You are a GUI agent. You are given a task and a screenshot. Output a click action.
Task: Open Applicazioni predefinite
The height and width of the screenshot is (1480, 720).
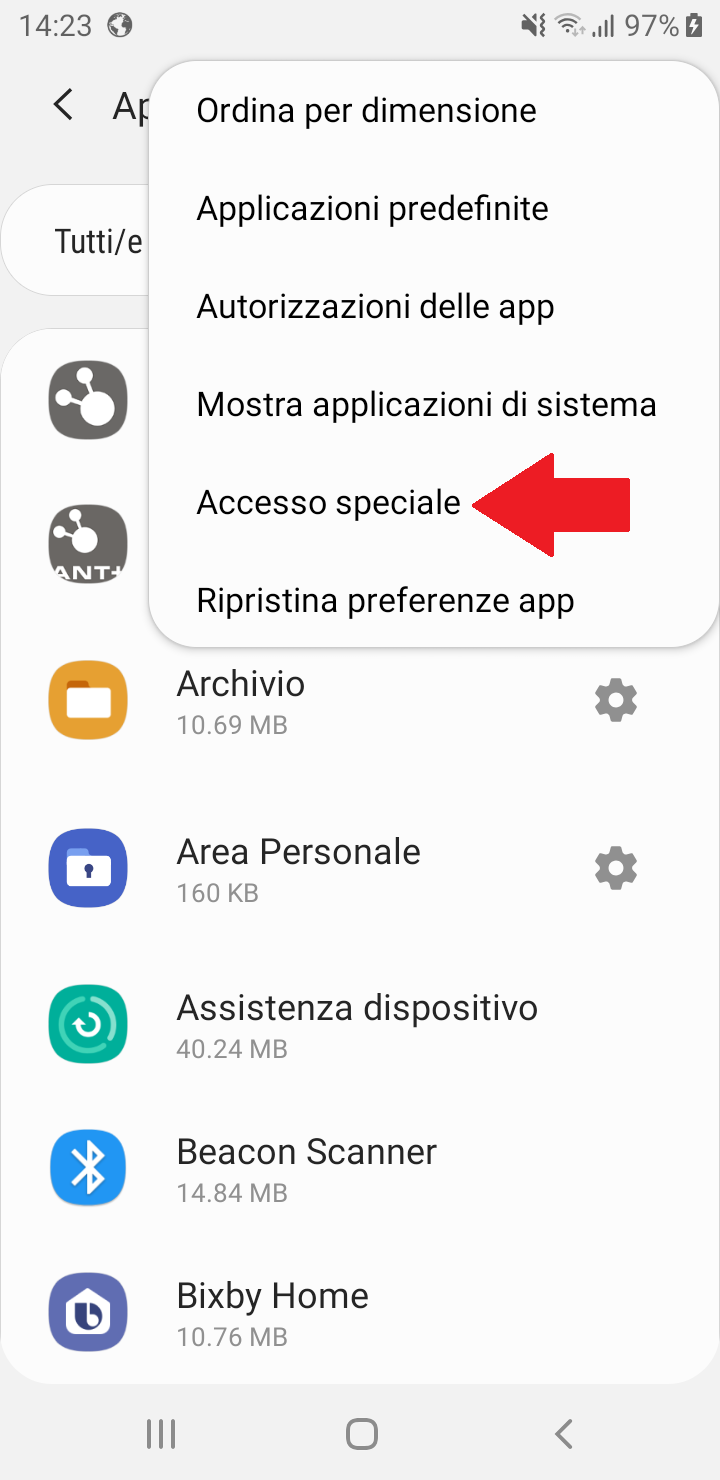click(372, 208)
